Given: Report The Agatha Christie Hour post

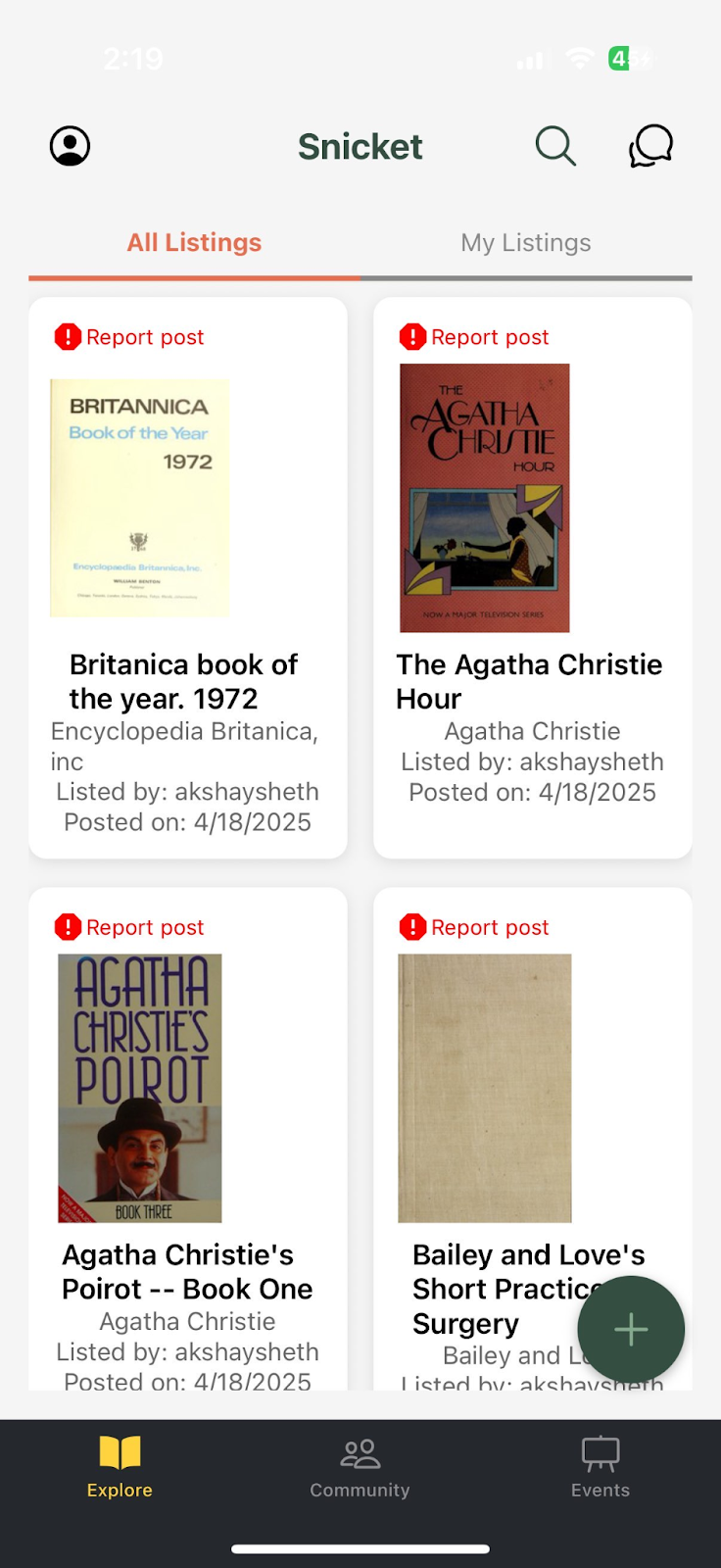Looking at the screenshot, I should 475,337.
